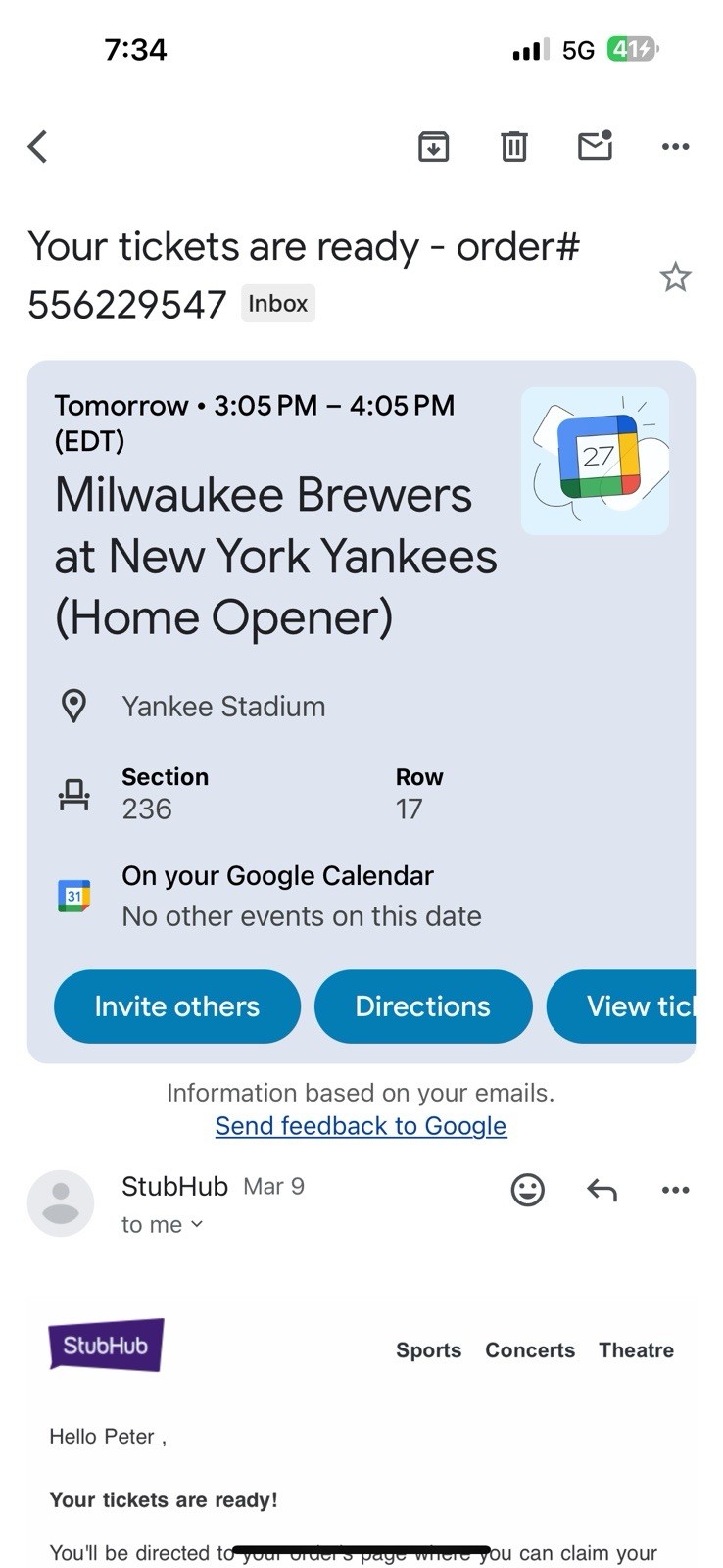Open more options from the top toolbar
Viewport: 723px width, 1568px height.
coord(675,145)
